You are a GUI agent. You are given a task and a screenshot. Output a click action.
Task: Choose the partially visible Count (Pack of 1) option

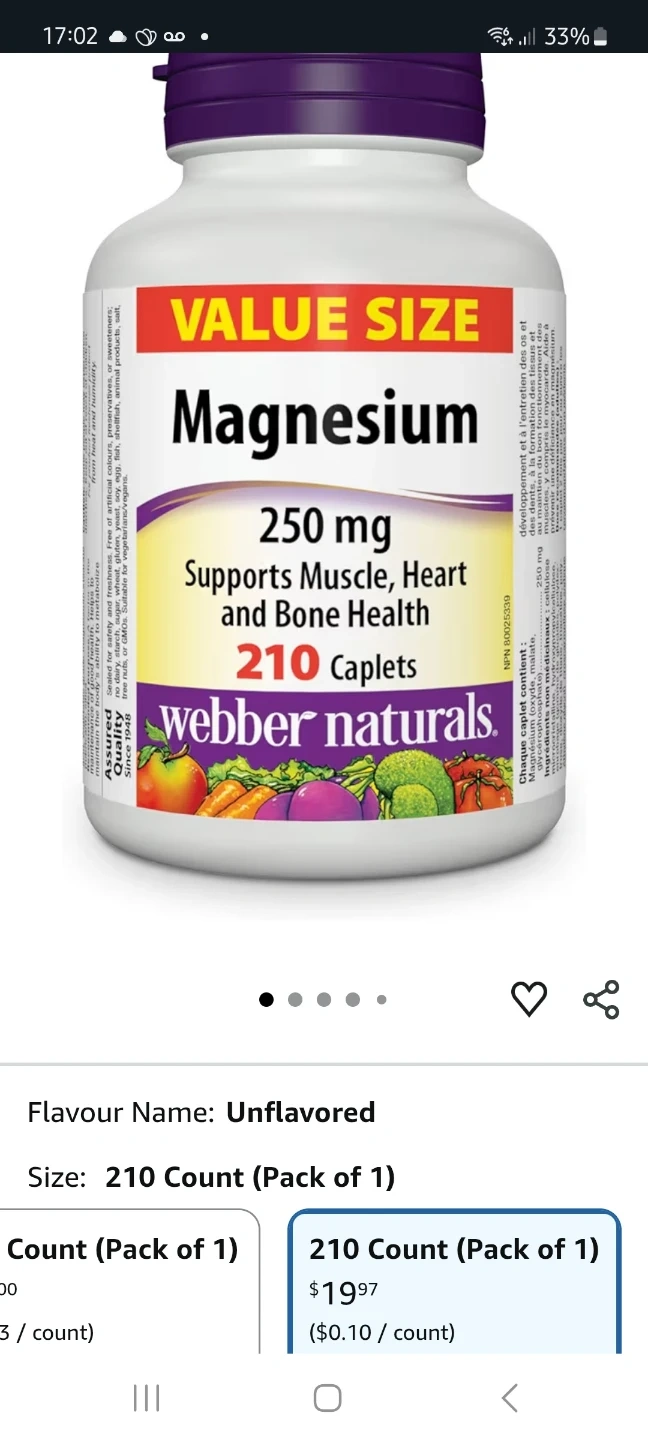pos(125,1285)
